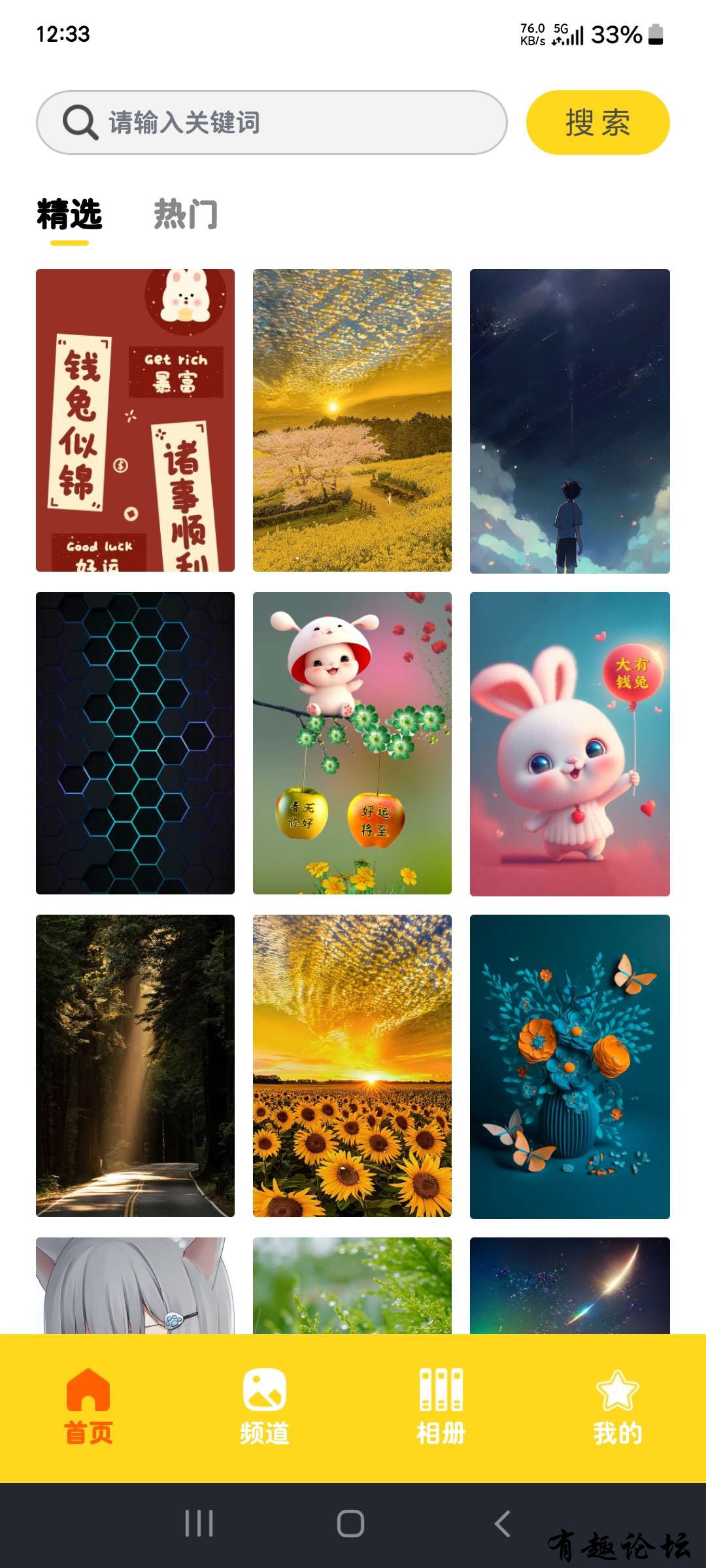This screenshot has width=706, height=1568.
Task: Tap the keyword search input field
Action: 271,123
